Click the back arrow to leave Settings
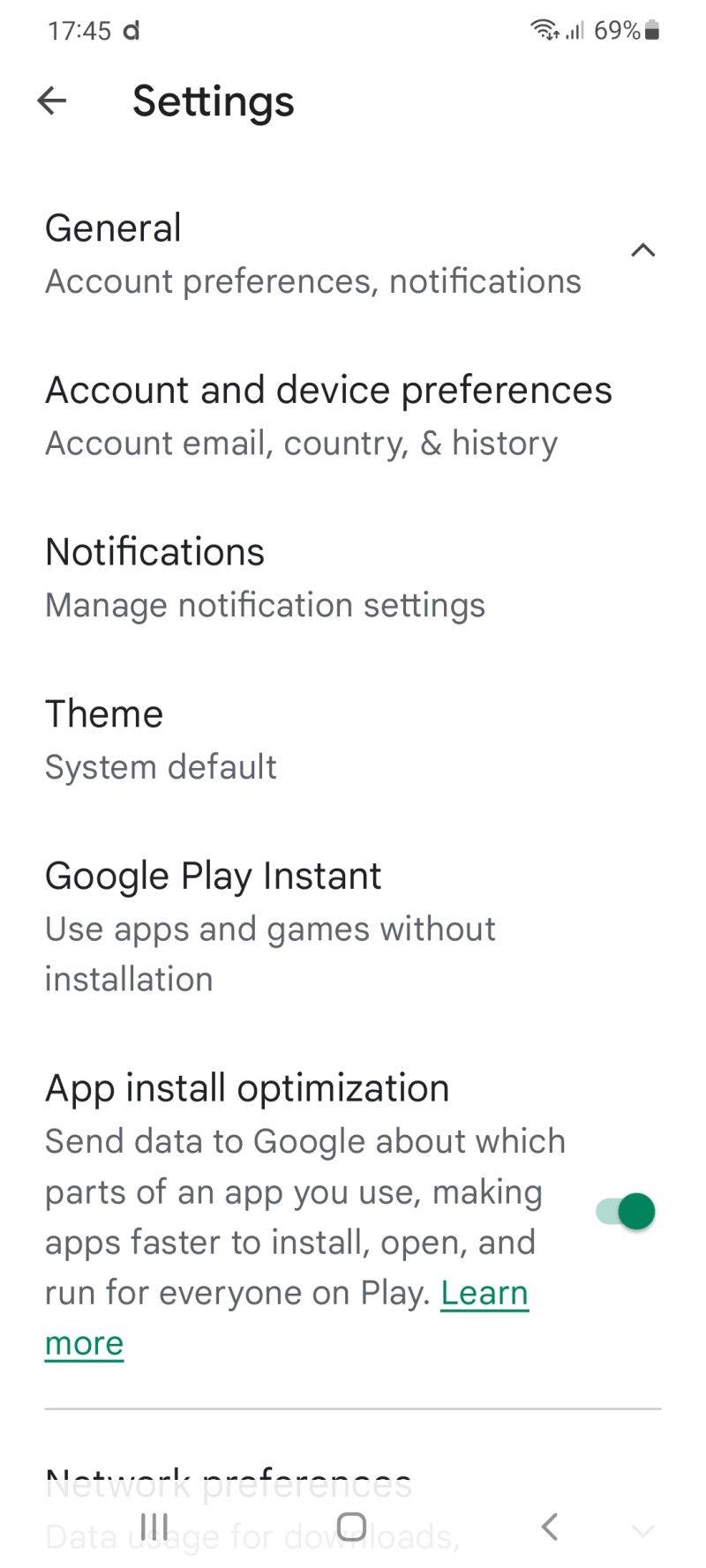The height and width of the screenshot is (1568, 706). click(50, 101)
